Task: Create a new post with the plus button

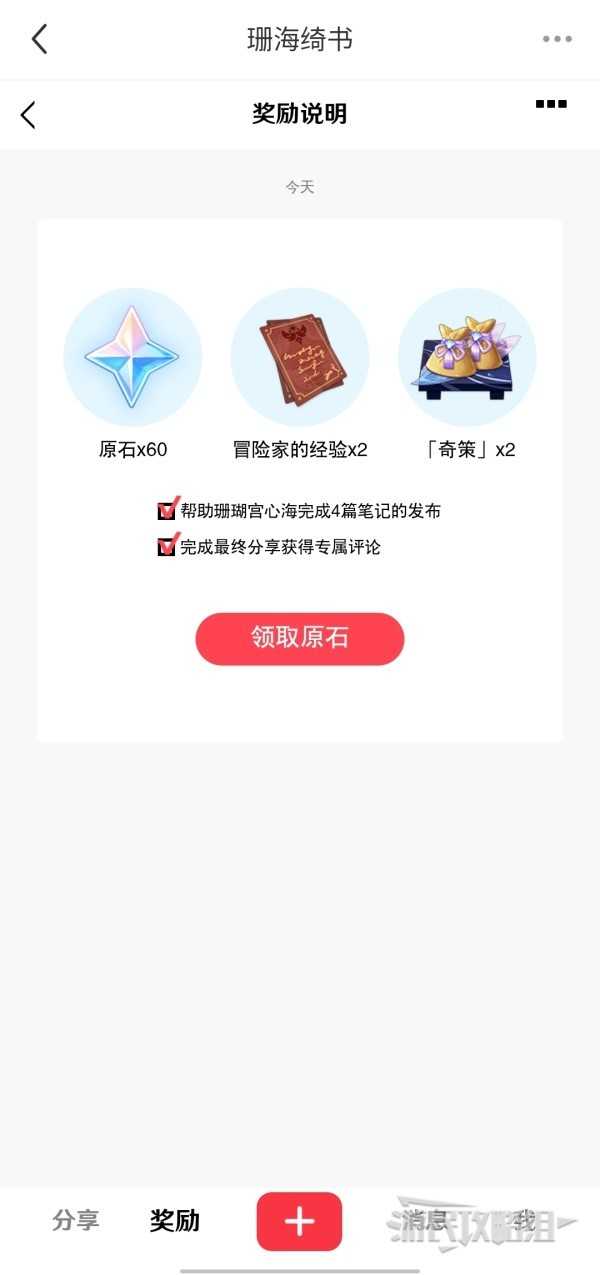Action: [x=299, y=1221]
